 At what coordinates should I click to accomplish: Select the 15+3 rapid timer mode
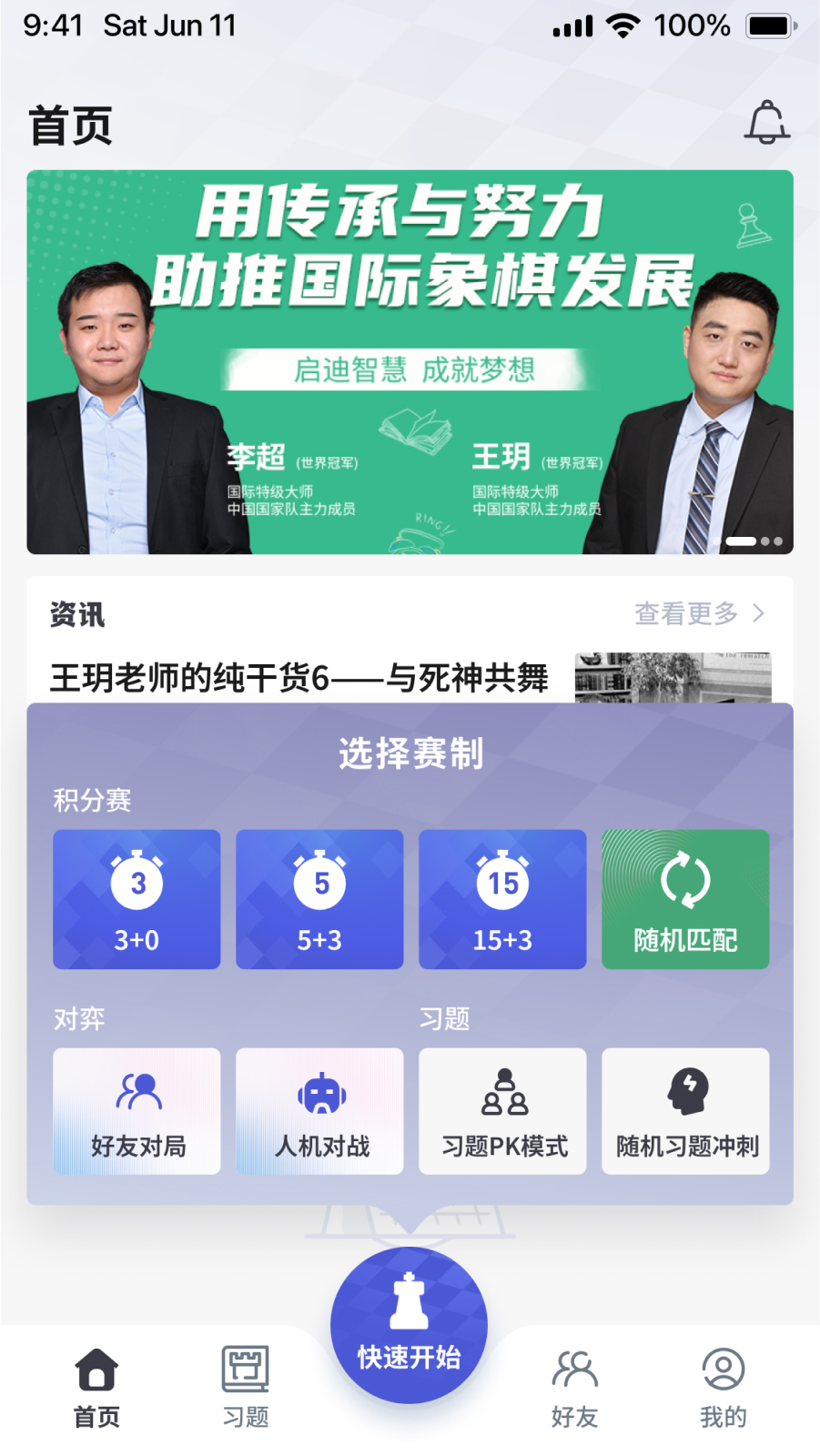click(x=501, y=899)
